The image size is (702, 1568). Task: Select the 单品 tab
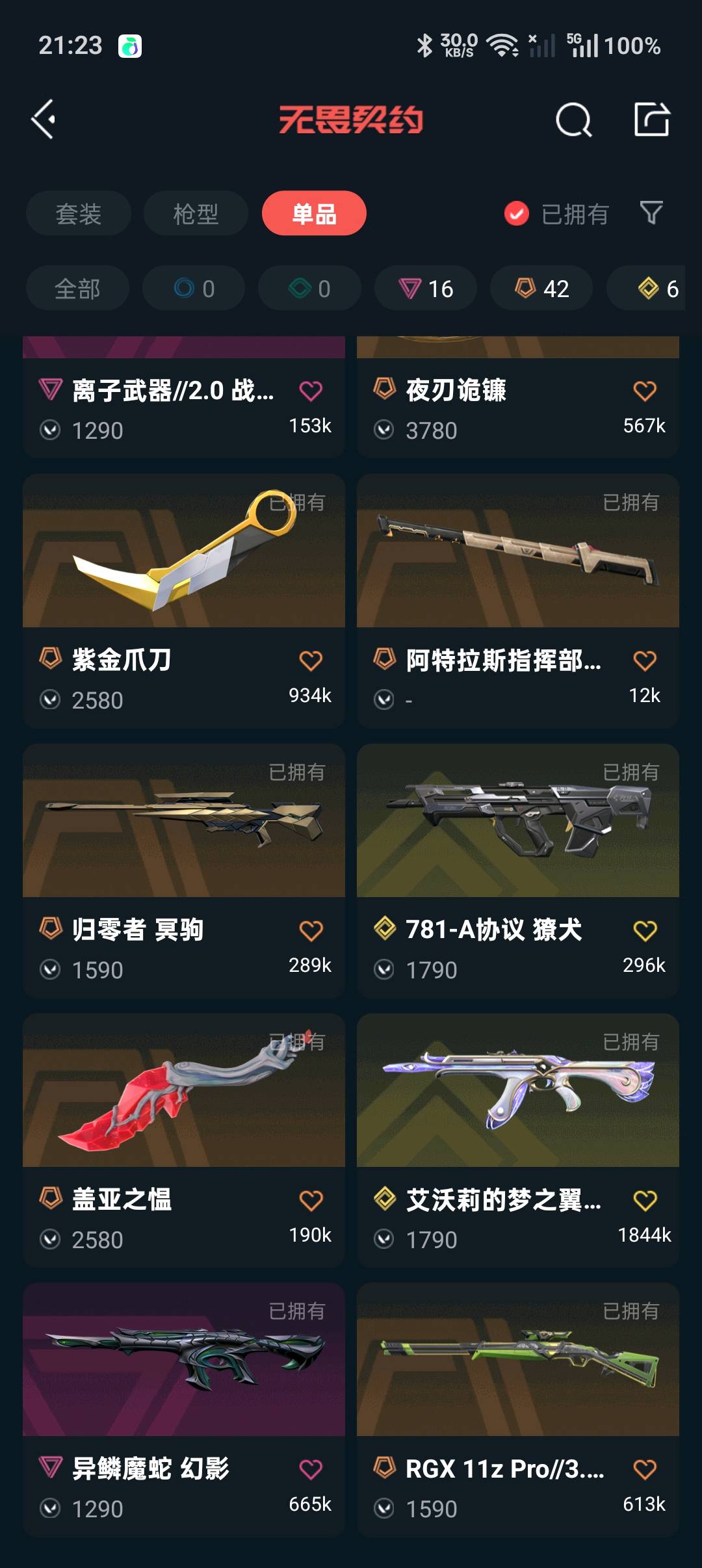coord(314,213)
